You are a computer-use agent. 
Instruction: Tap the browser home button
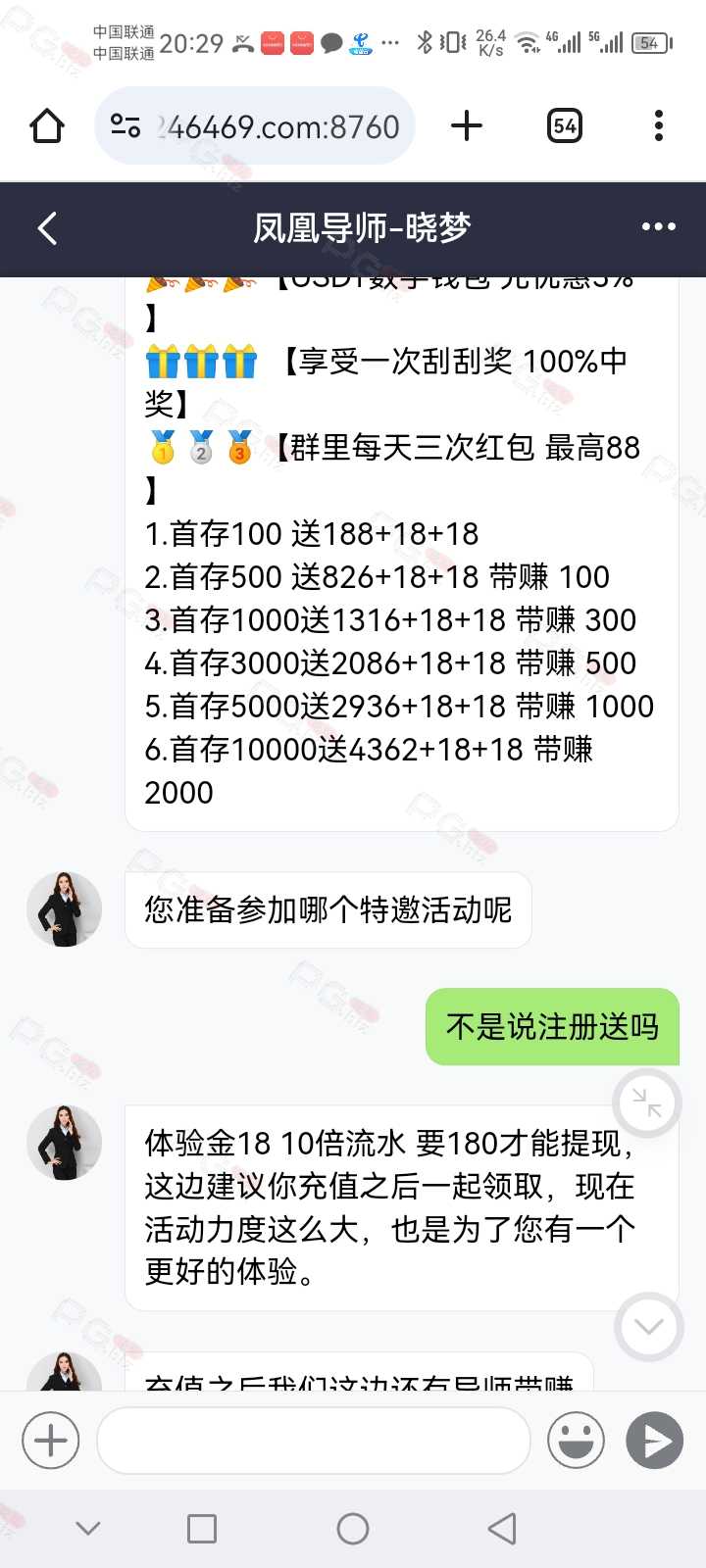pyautogui.click(x=47, y=125)
